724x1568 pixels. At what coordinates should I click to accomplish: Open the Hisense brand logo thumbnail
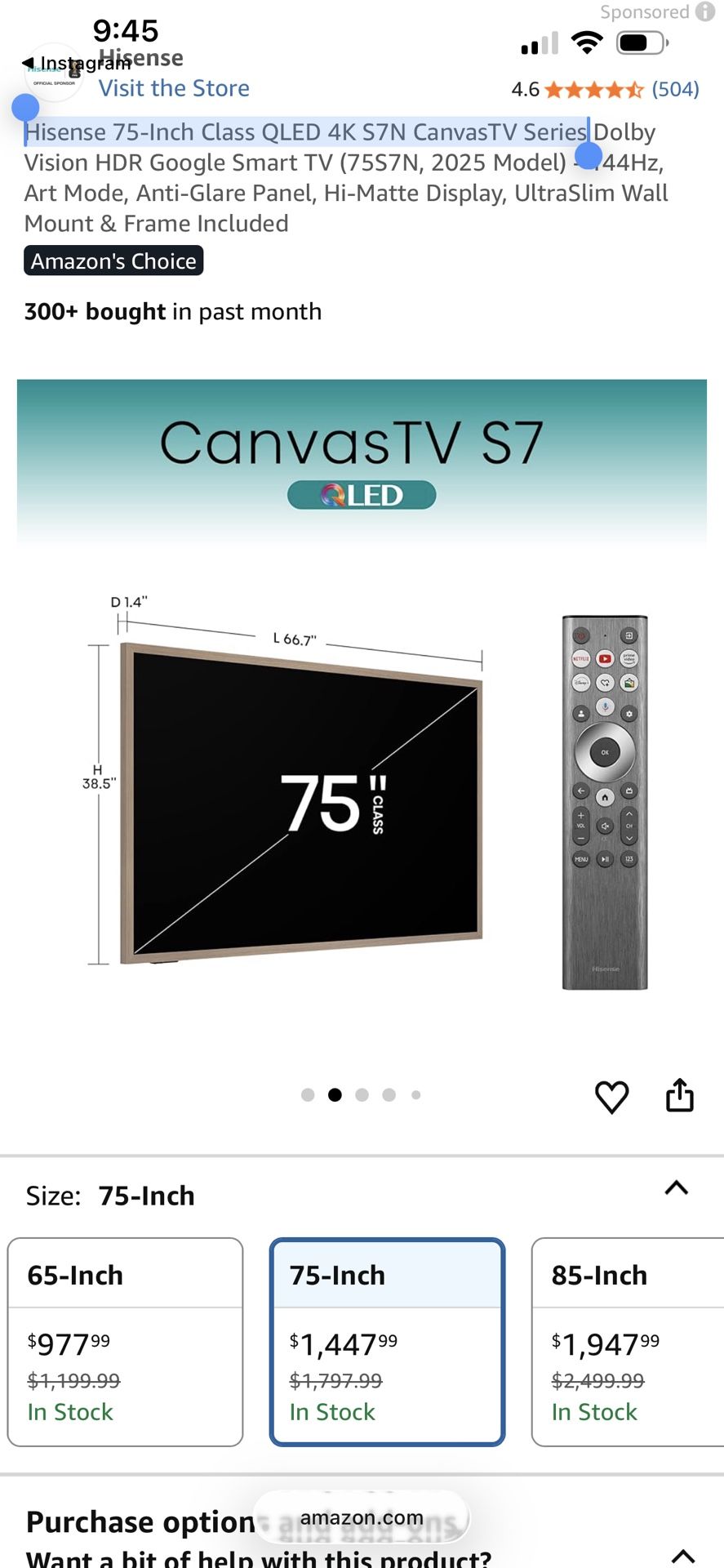point(51,73)
